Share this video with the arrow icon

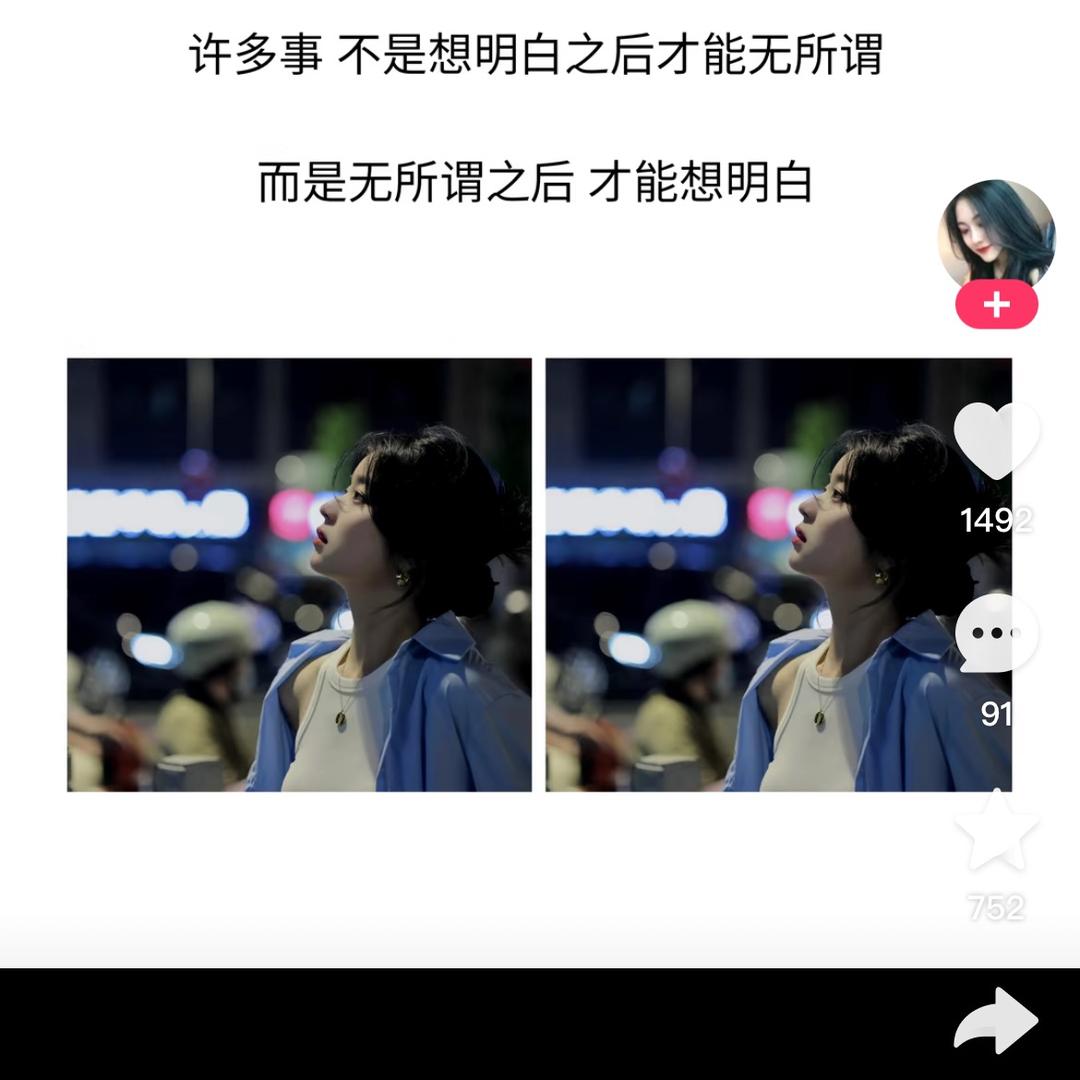(996, 1021)
